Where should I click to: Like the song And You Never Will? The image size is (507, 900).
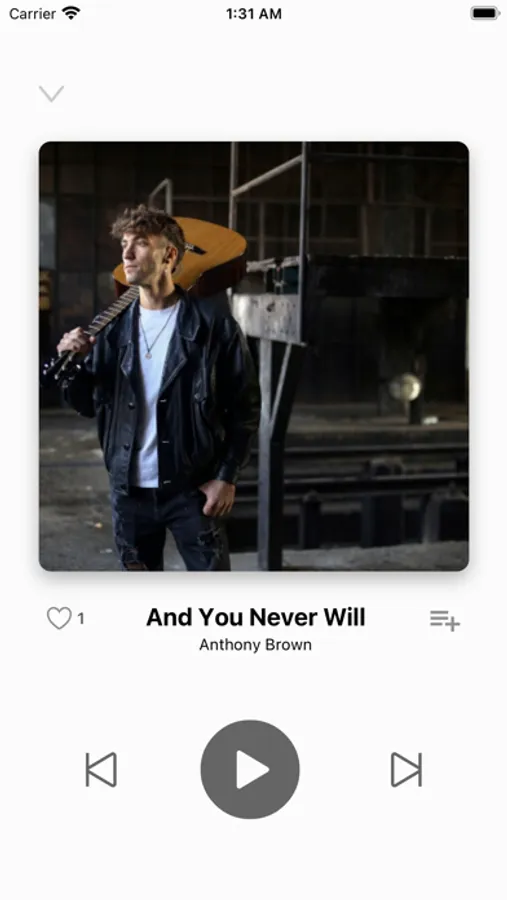coord(59,618)
